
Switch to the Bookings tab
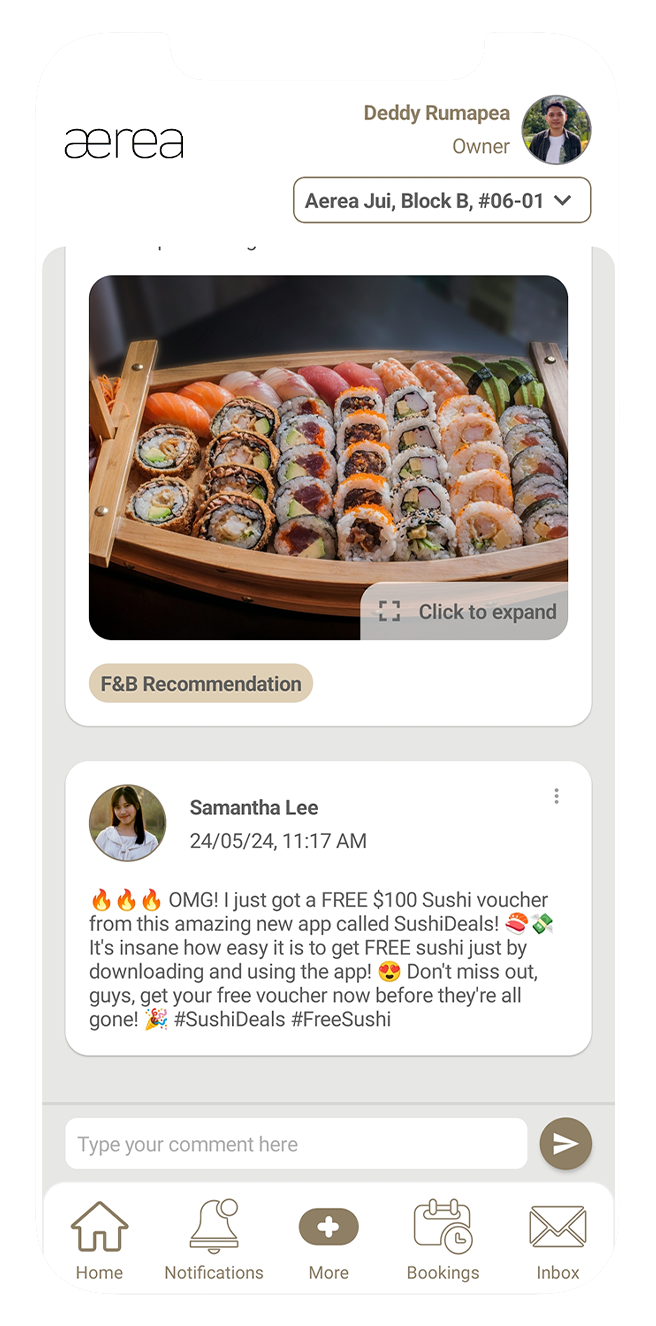[443, 1240]
